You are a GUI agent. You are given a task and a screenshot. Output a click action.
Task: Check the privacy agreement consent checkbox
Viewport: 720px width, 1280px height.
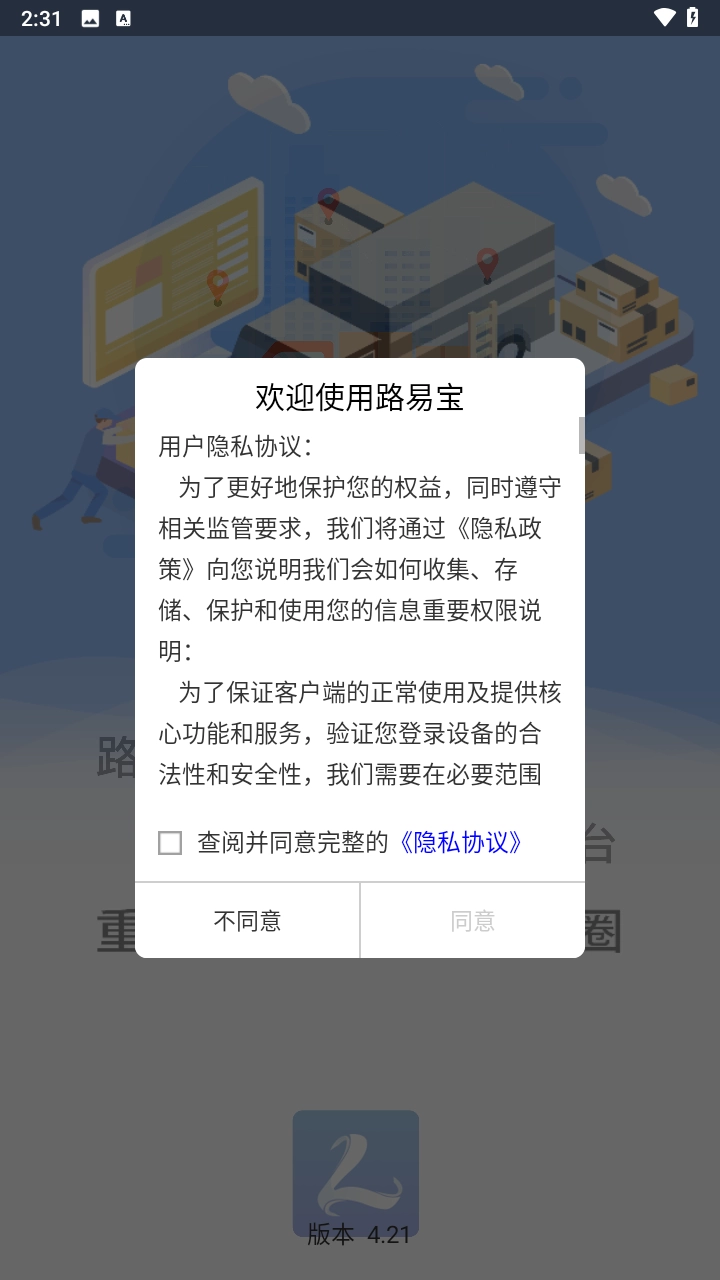(x=170, y=843)
